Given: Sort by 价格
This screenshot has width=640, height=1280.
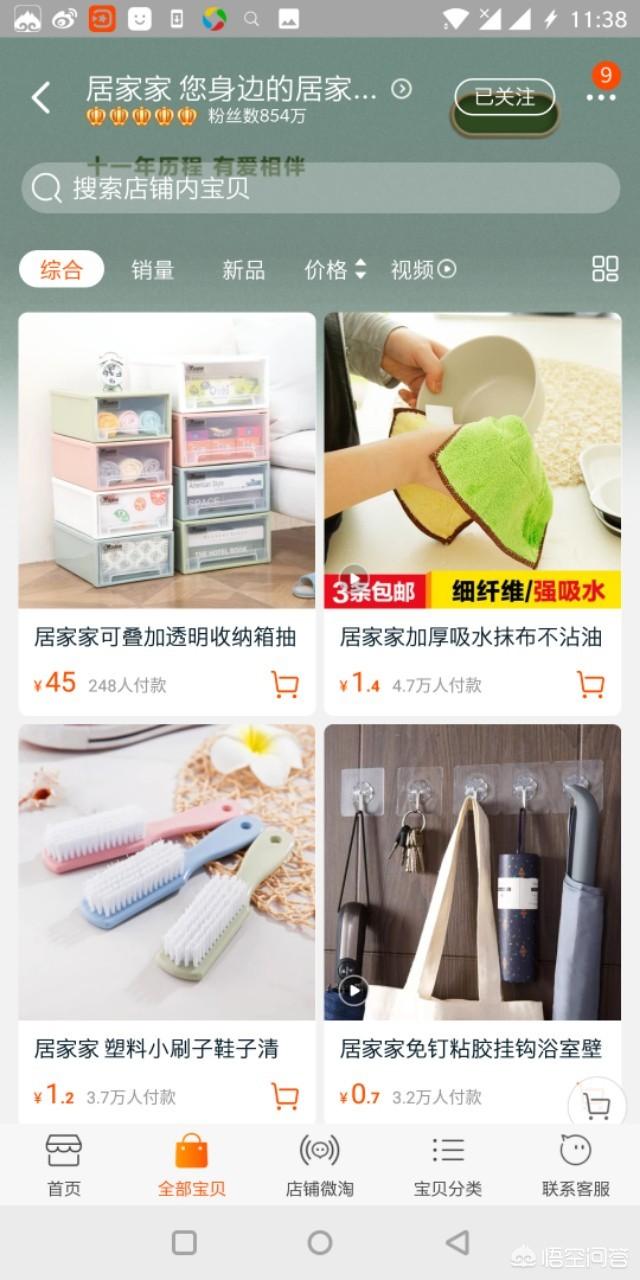Looking at the screenshot, I should (x=334, y=269).
